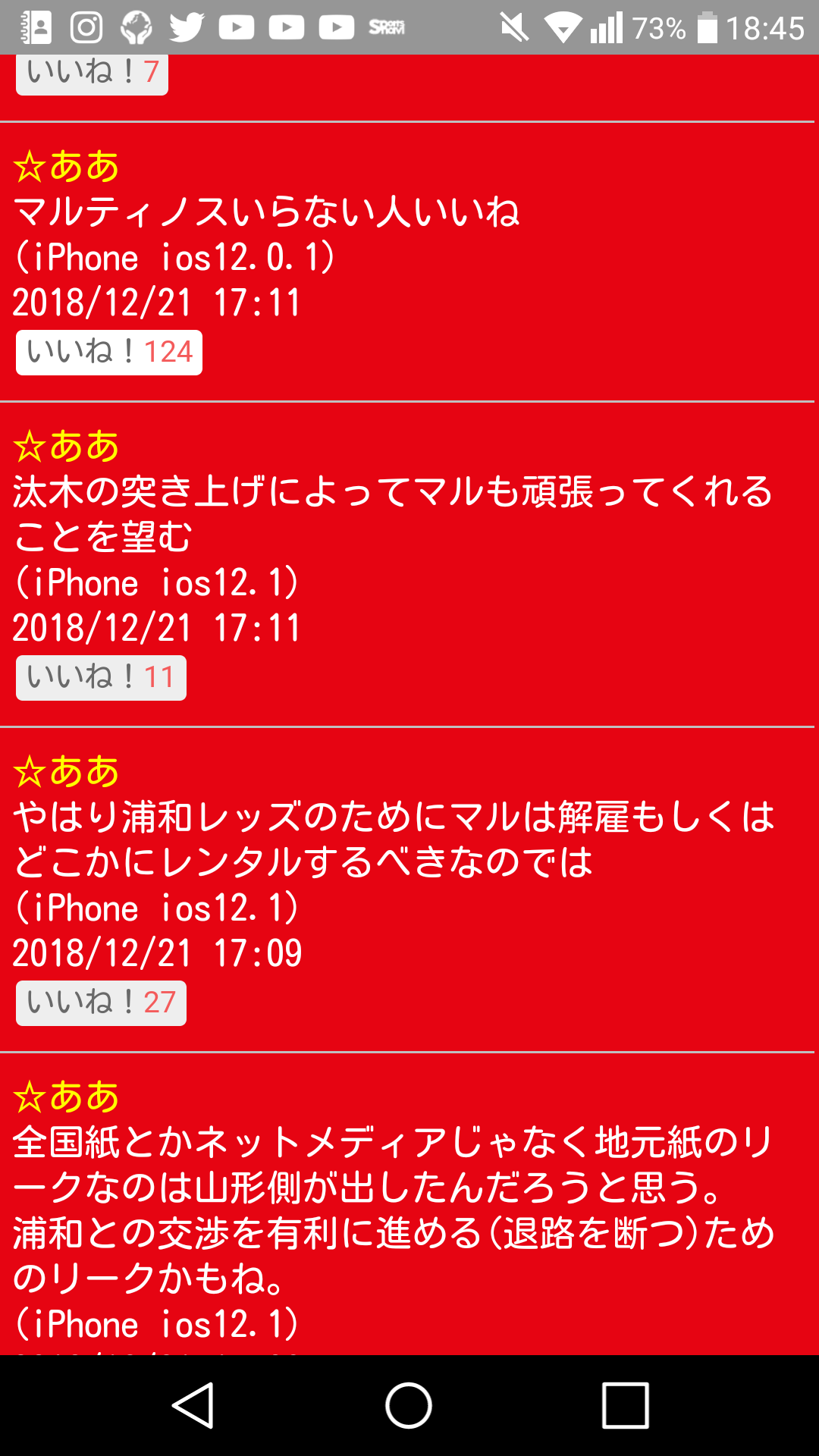
Task: Go back with the system back button
Action: tap(193, 1405)
